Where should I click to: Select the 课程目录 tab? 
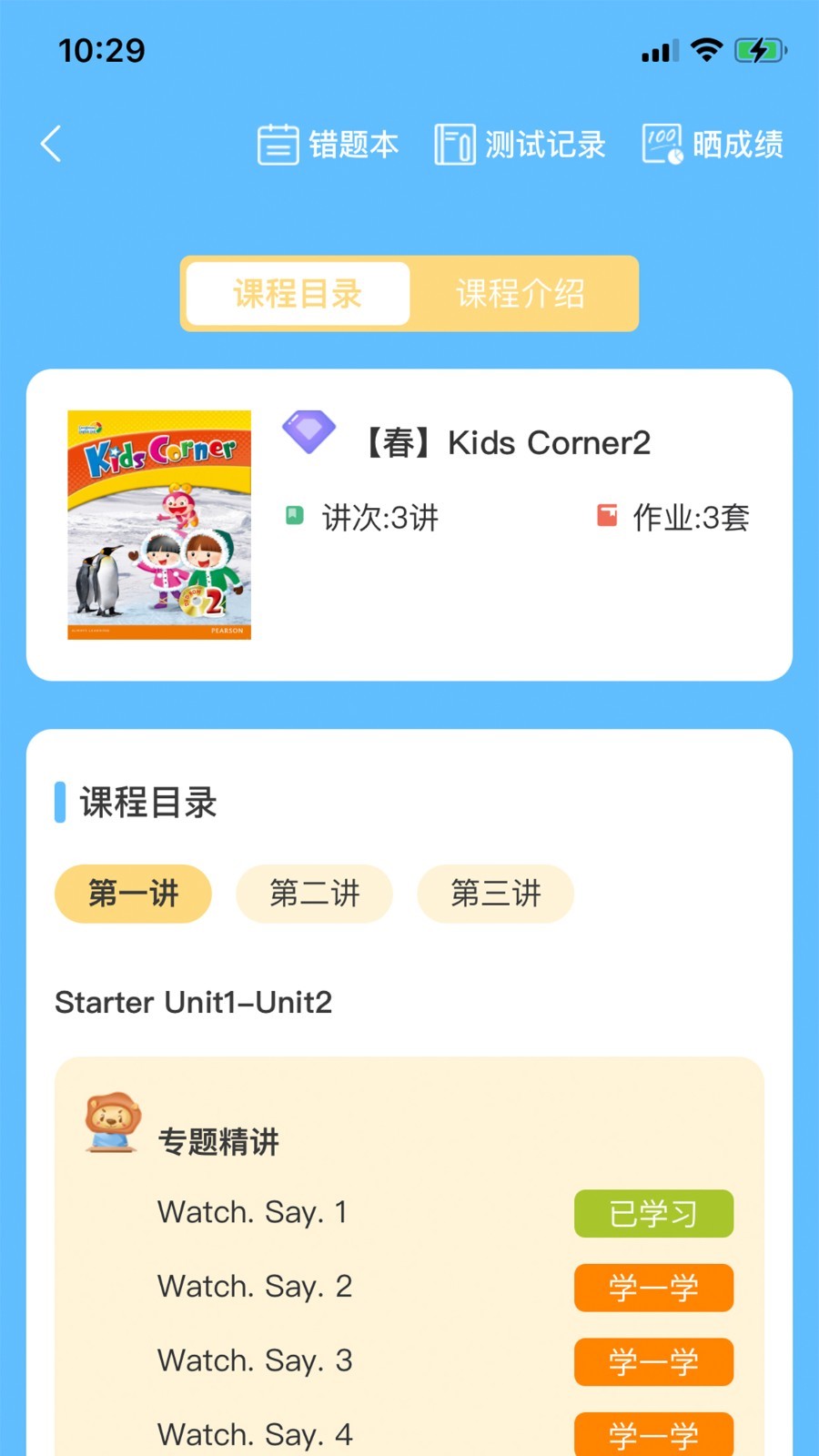[298, 294]
